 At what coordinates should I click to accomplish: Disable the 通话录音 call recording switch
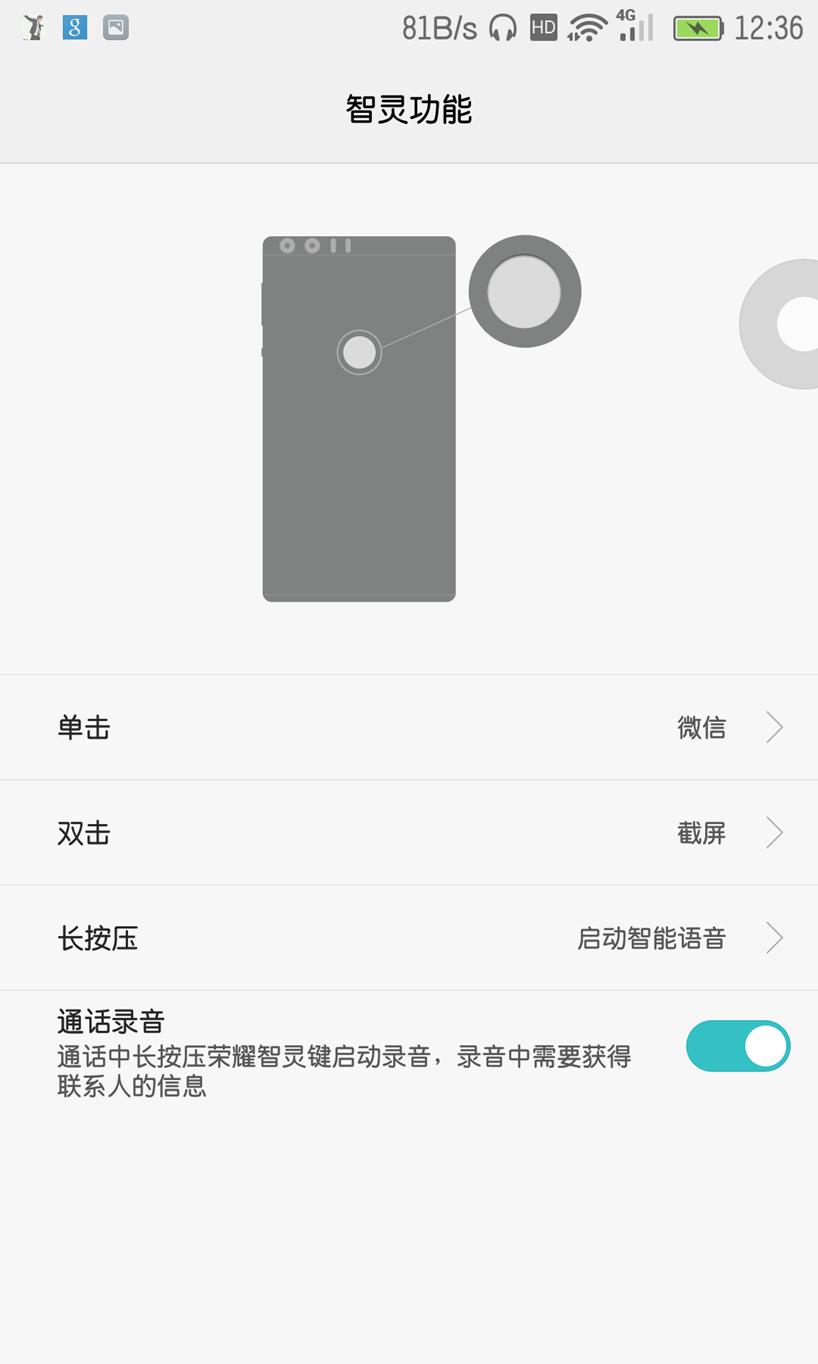point(737,1045)
